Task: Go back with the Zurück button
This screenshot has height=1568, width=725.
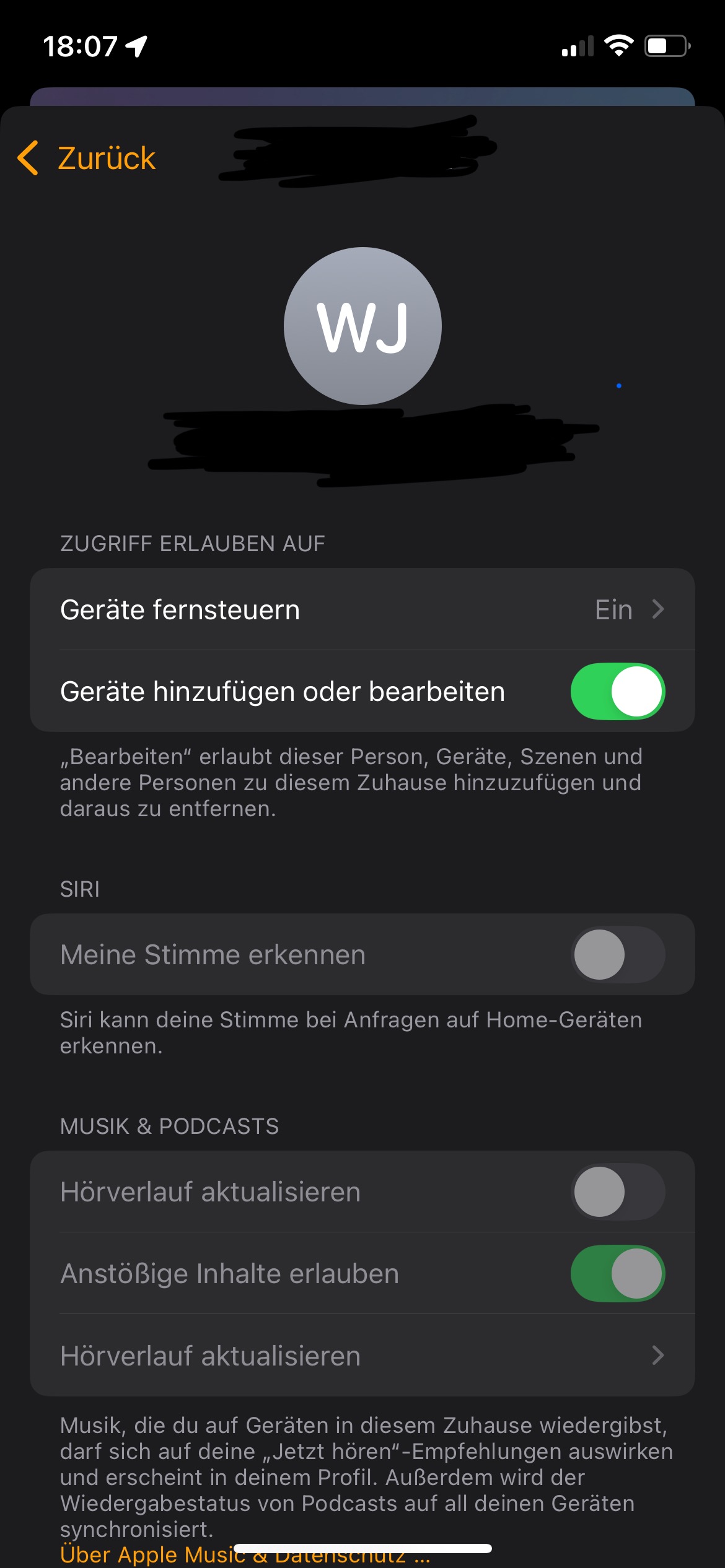Action: (x=87, y=158)
